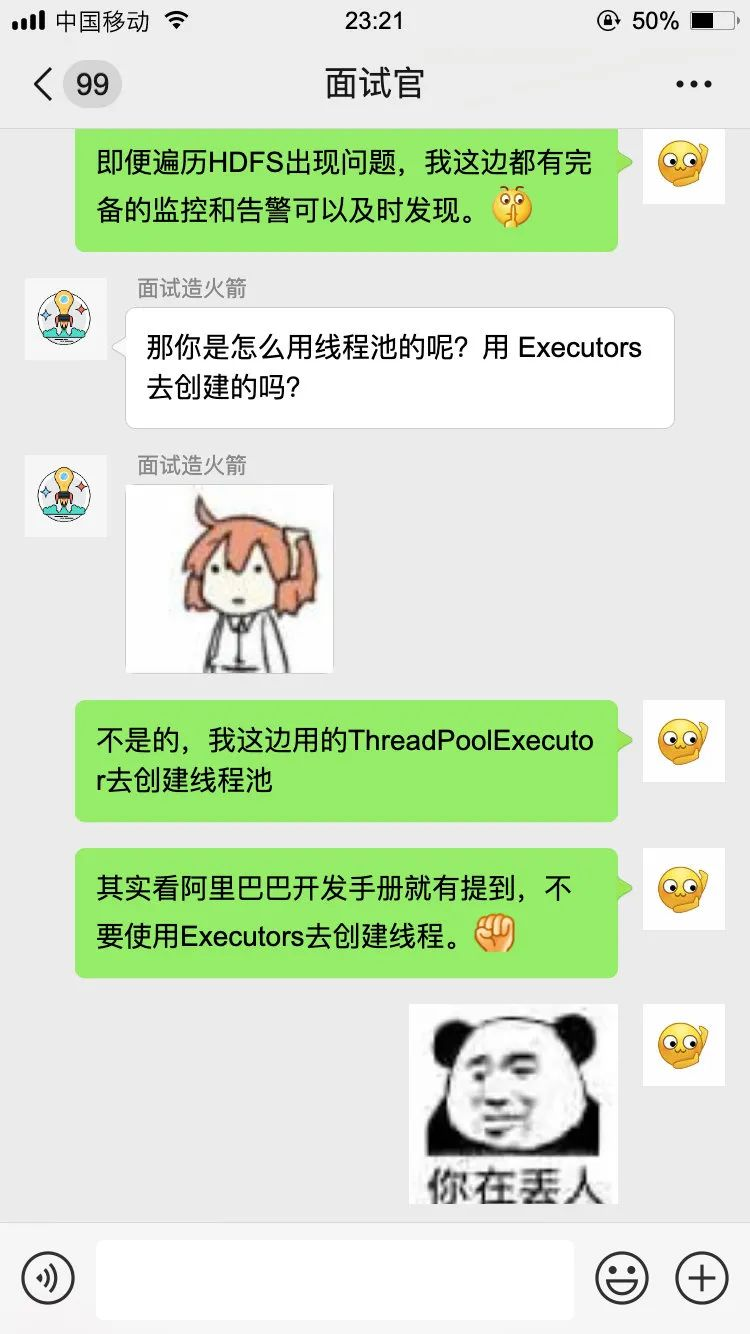Open the emoji sticker panel
Viewport: 750px width, 1334px height.
tap(621, 1277)
